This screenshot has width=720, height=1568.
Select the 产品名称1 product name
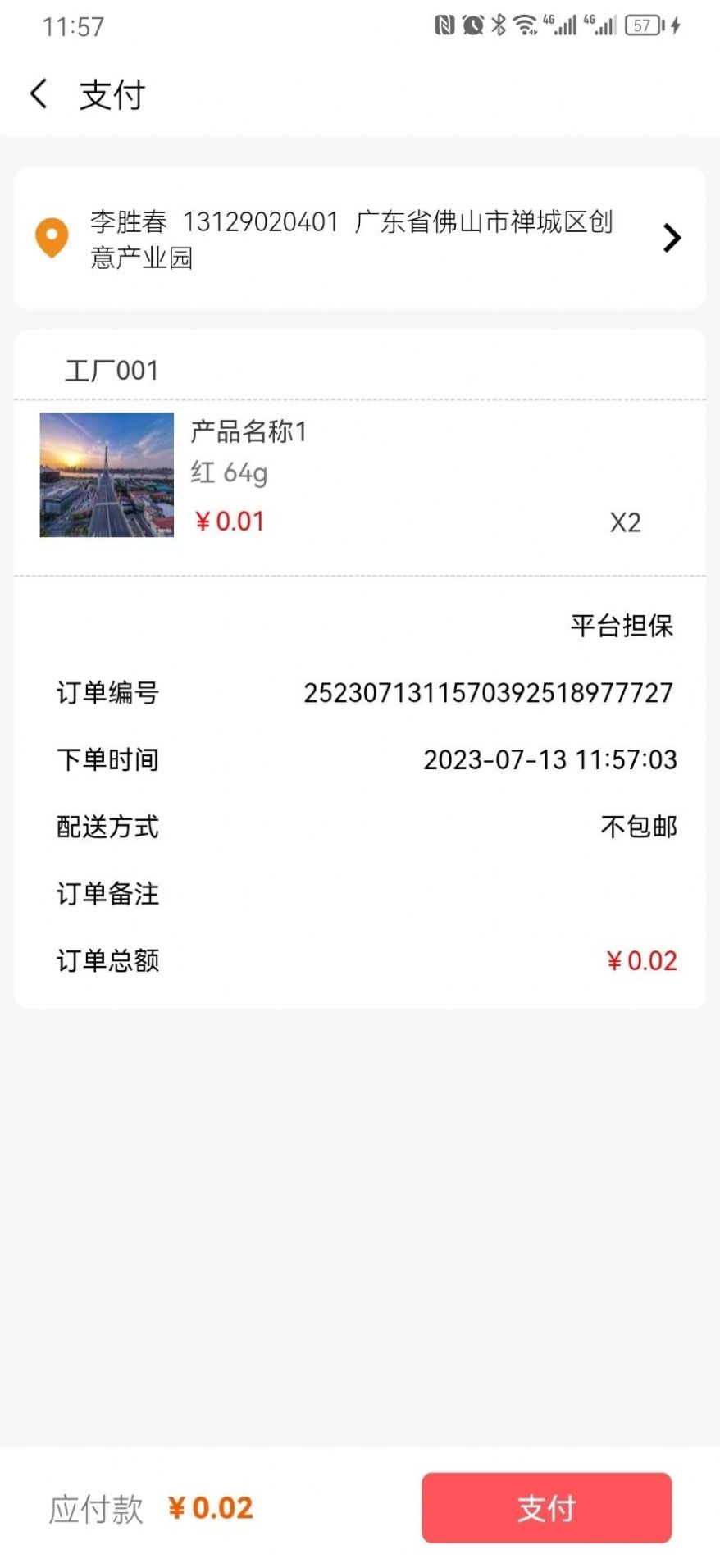tap(248, 432)
